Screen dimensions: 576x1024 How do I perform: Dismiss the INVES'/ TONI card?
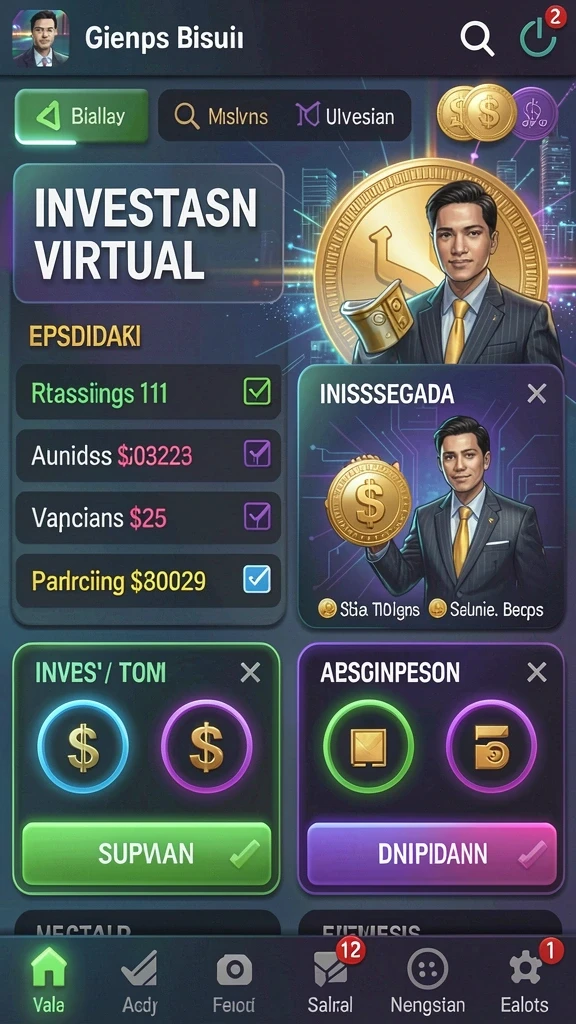[x=250, y=672]
